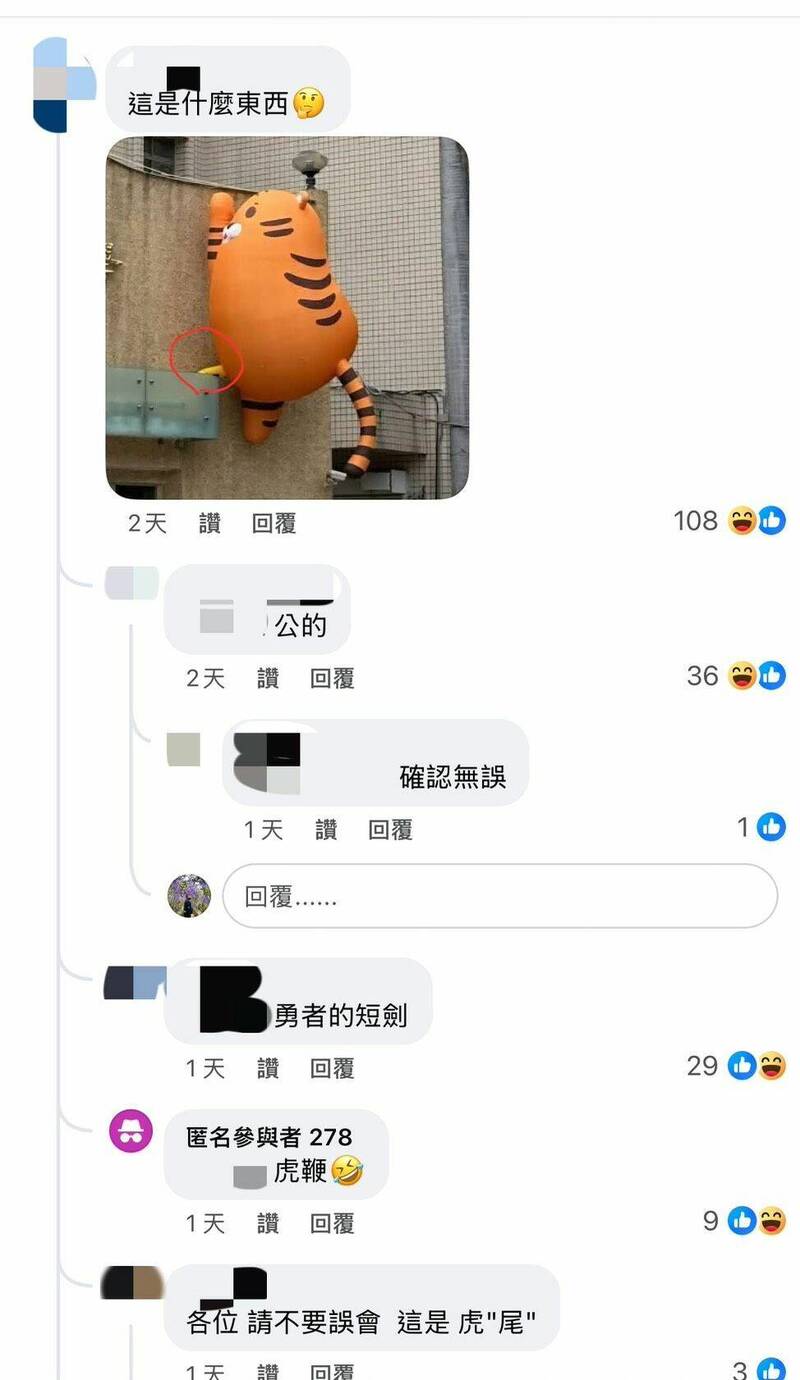The height and width of the screenshot is (1380, 800).
Task: Reply to the 這是什麼東西 comment
Action: tap(273, 523)
